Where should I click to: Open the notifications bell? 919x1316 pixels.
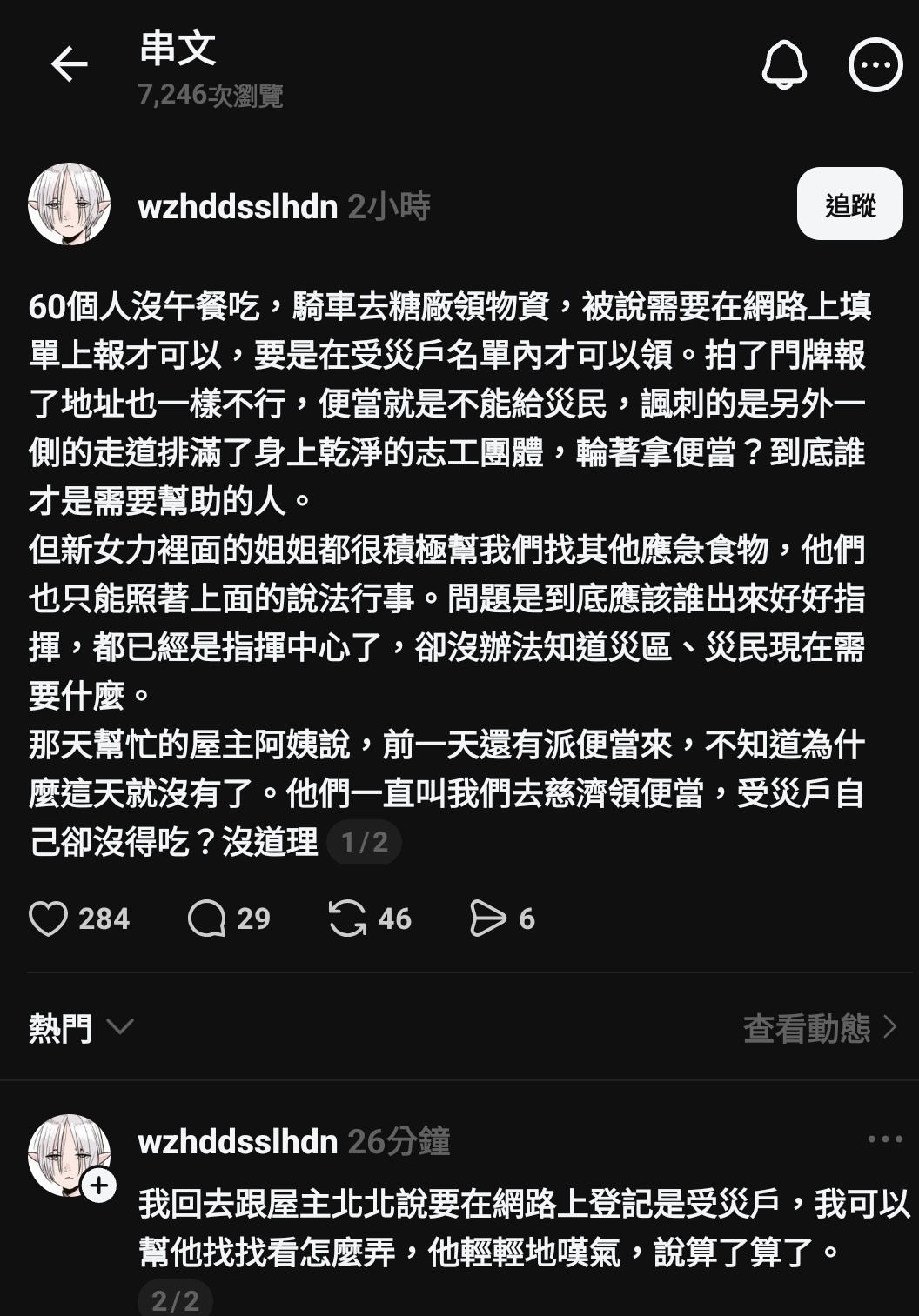click(784, 64)
